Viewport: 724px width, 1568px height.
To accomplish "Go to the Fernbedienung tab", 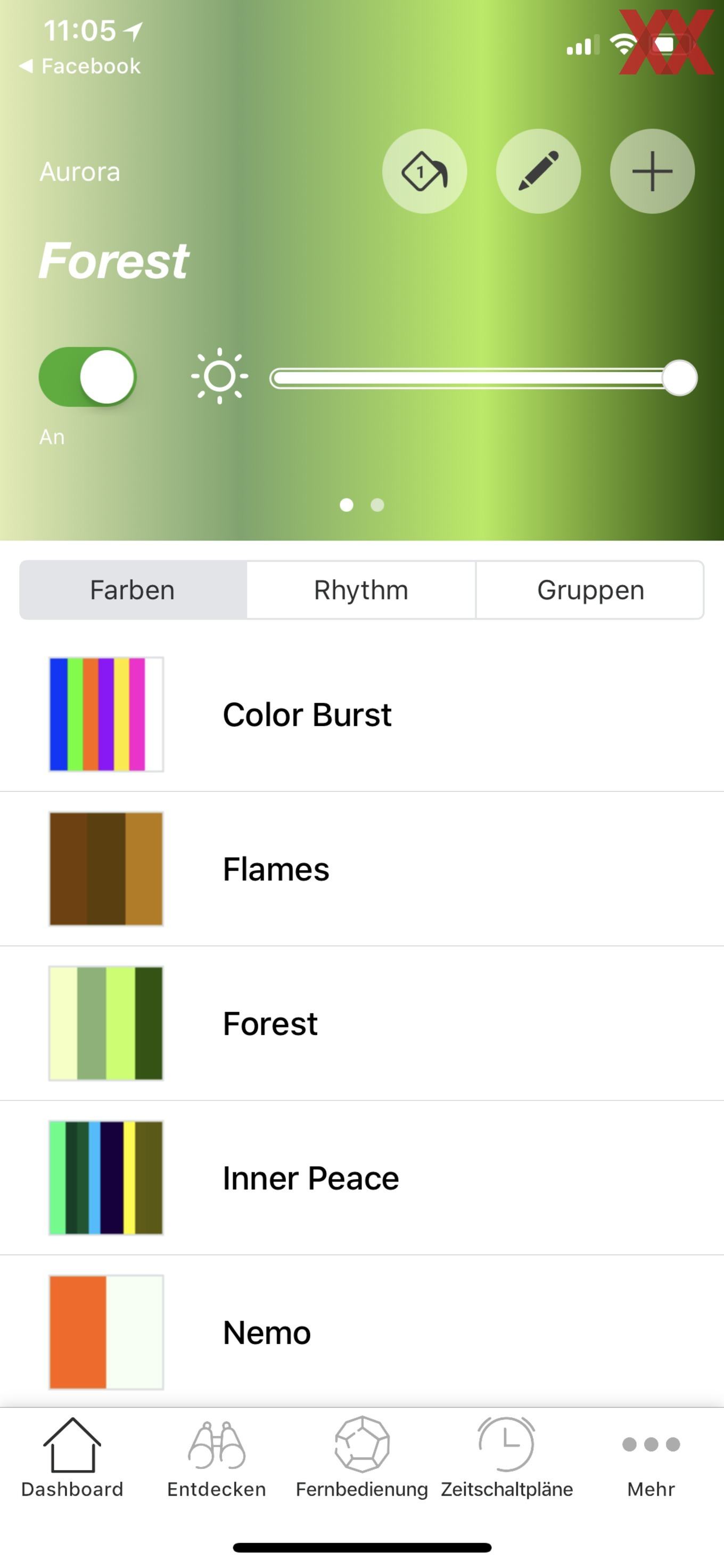I will (362, 1457).
